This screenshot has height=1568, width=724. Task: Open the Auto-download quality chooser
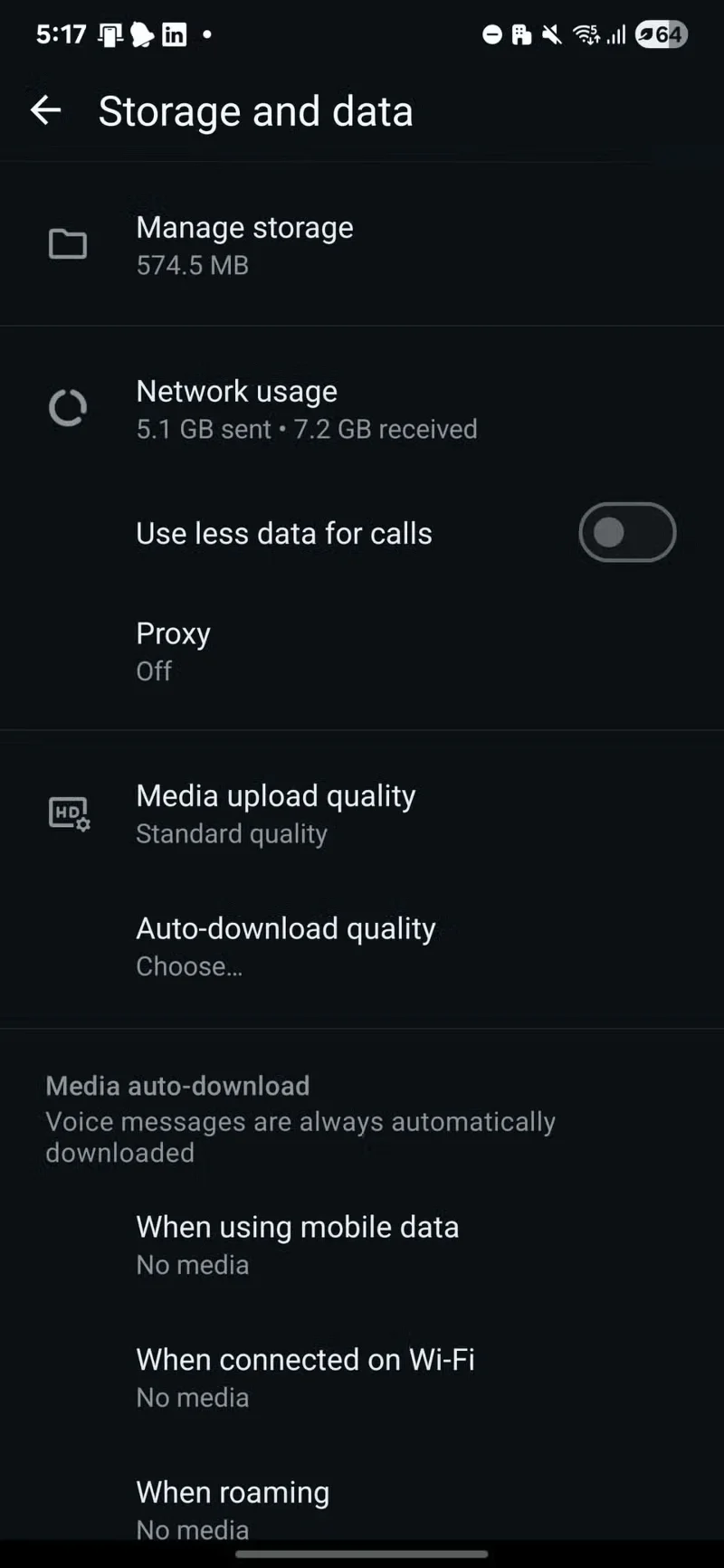pos(286,945)
